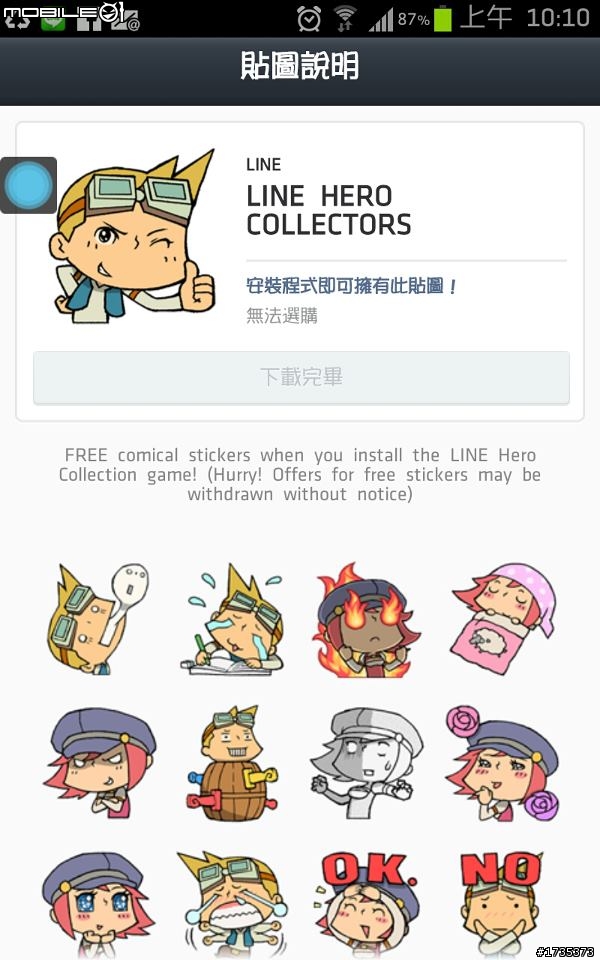Screen dimensions: 600x960
Task: Preview the NO sticker
Action: [x=502, y=900]
